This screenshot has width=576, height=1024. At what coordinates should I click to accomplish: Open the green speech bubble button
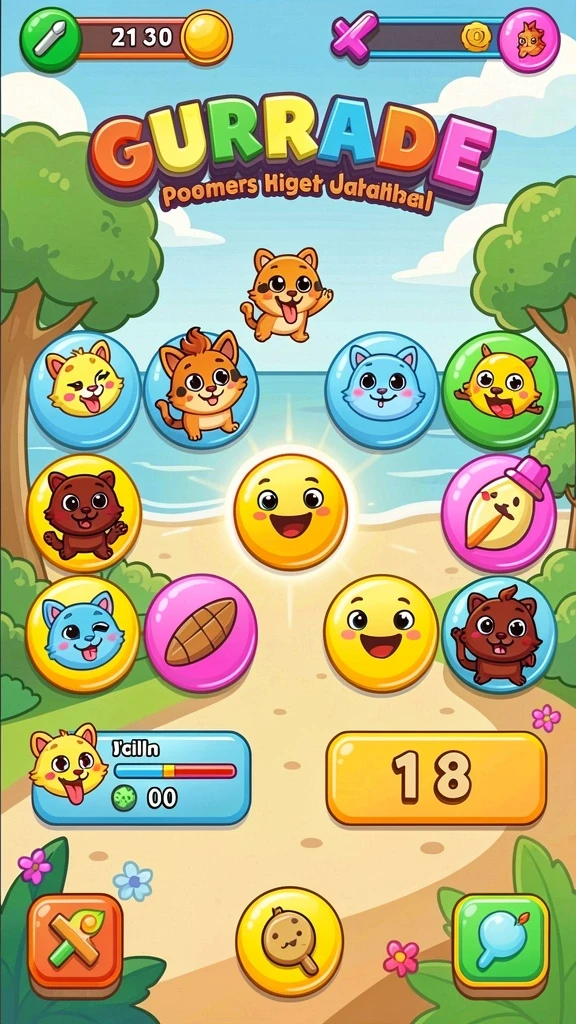click(x=501, y=942)
